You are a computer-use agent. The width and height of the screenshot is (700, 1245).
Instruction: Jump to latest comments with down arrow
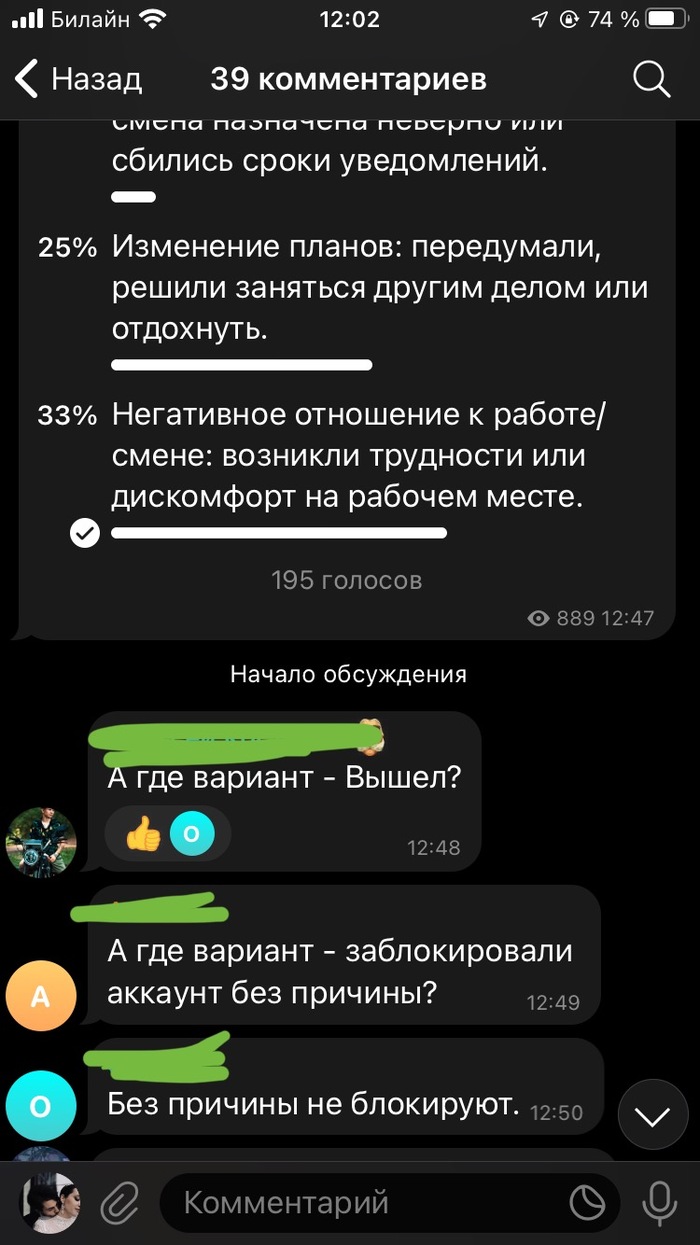(653, 1115)
